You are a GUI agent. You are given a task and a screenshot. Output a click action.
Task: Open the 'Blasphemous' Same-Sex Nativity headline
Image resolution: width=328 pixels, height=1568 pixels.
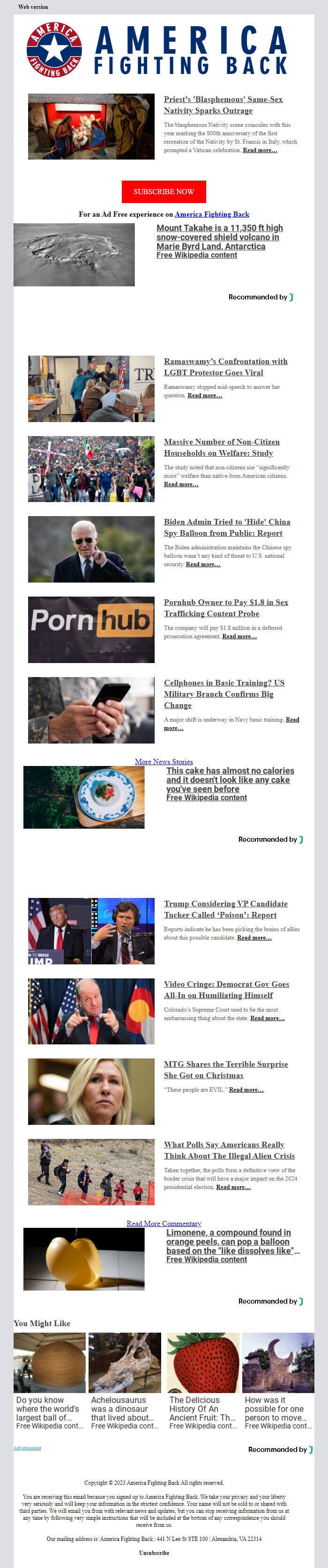(x=223, y=105)
